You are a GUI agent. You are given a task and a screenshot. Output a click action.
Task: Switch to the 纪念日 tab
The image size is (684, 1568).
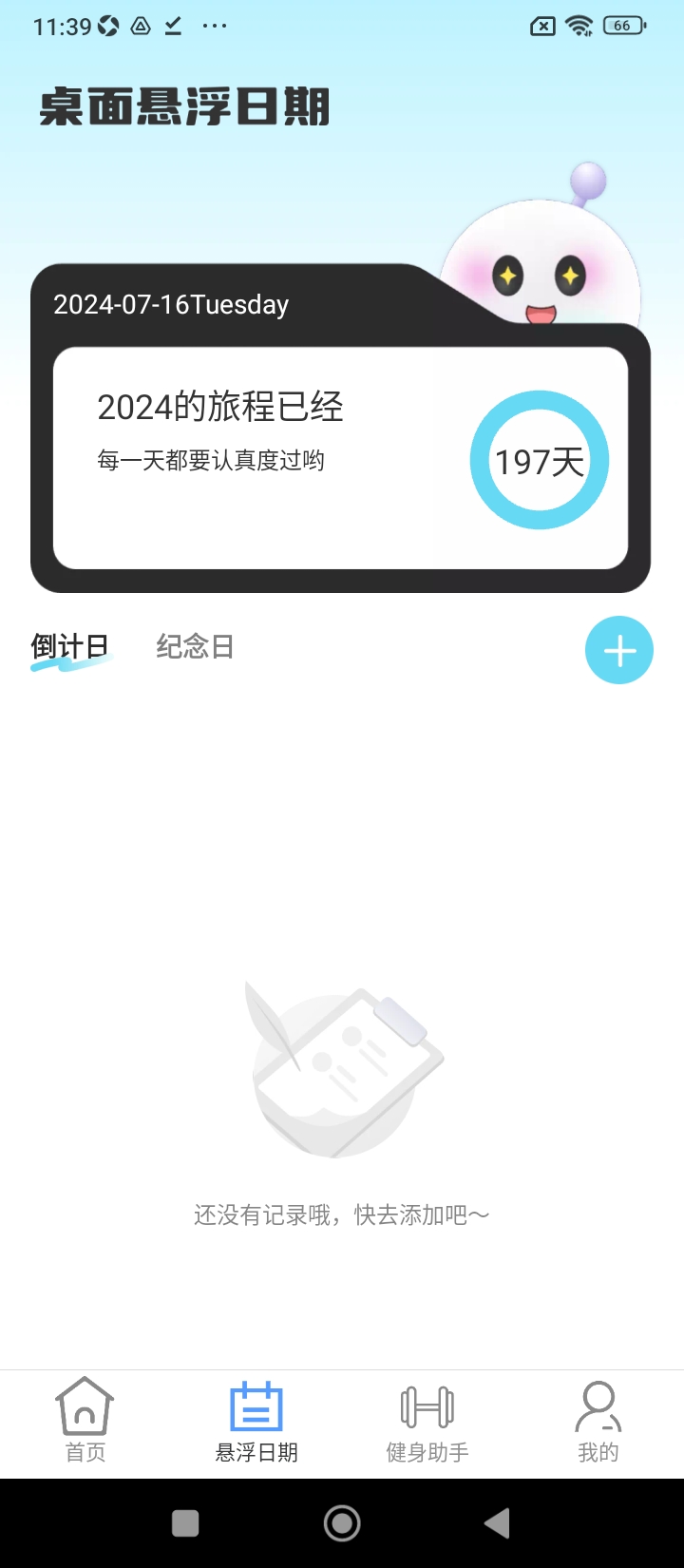[x=195, y=647]
